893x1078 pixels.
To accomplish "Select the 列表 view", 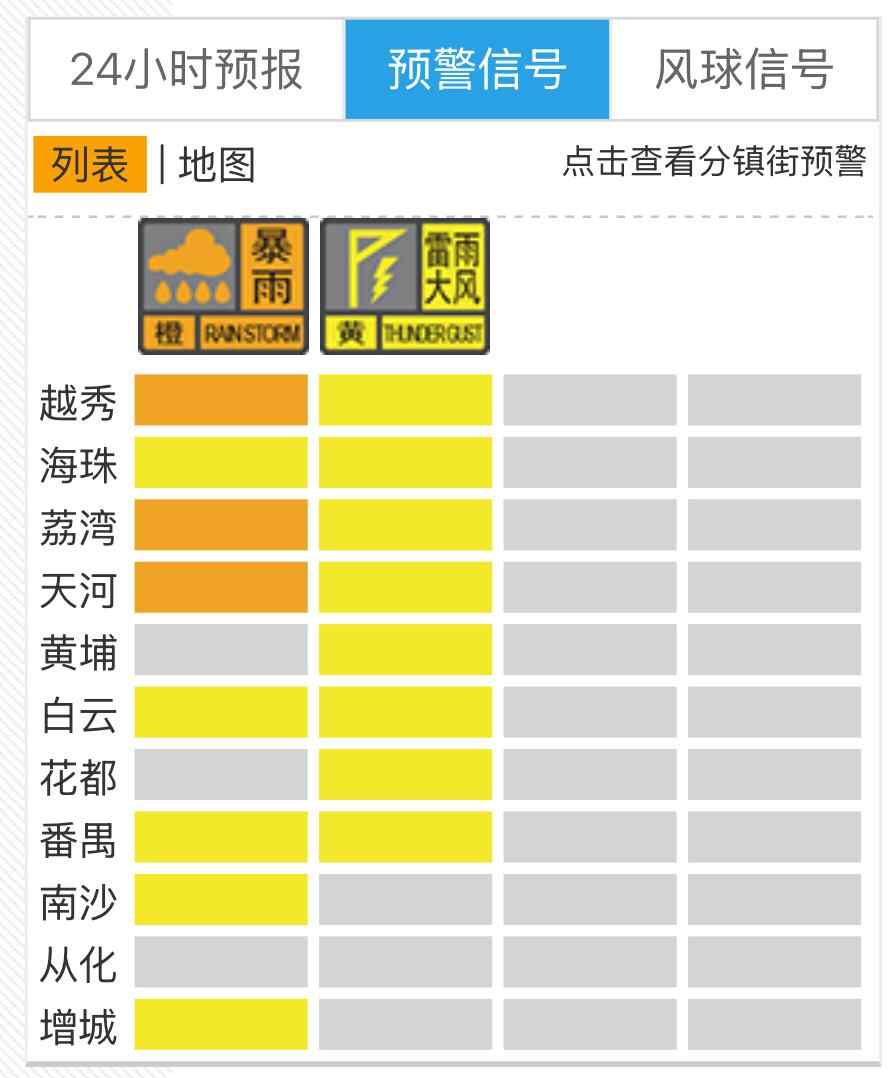I will point(90,164).
